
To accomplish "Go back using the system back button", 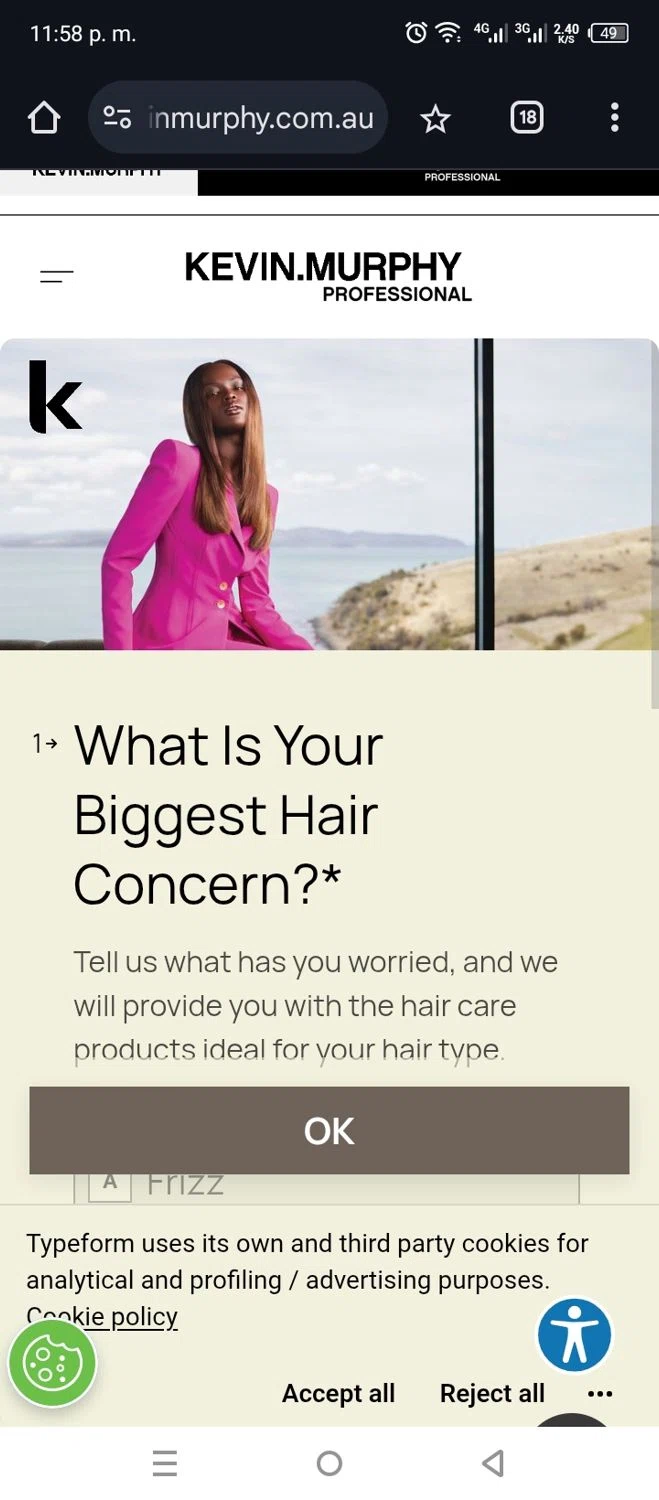I will pyautogui.click(x=492, y=1464).
